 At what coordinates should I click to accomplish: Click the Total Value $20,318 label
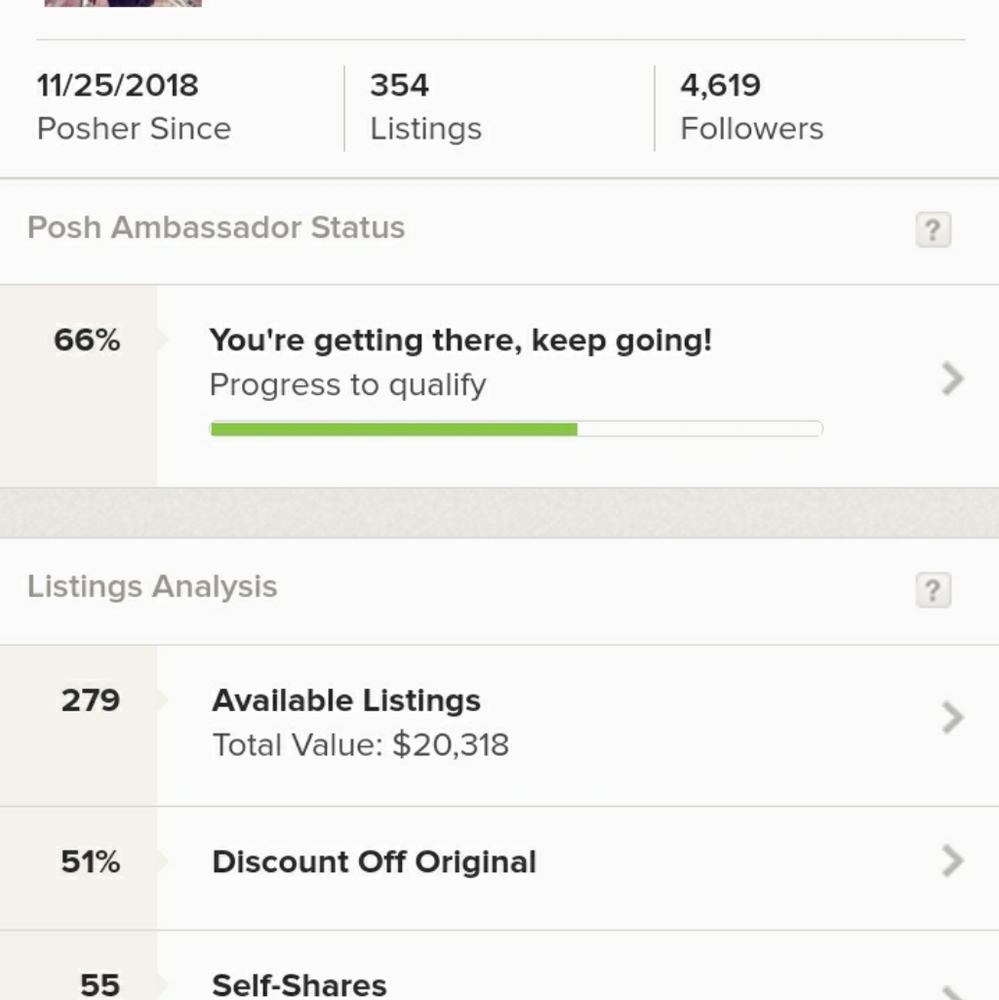tap(359, 744)
